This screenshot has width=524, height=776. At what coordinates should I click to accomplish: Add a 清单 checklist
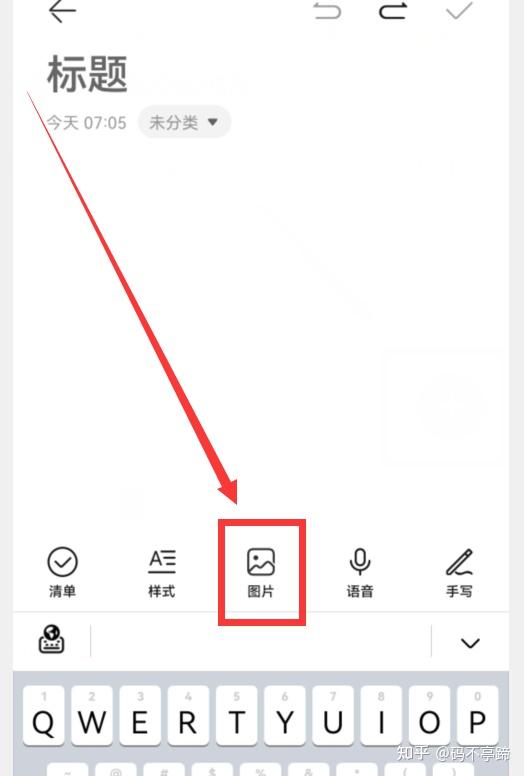point(62,572)
